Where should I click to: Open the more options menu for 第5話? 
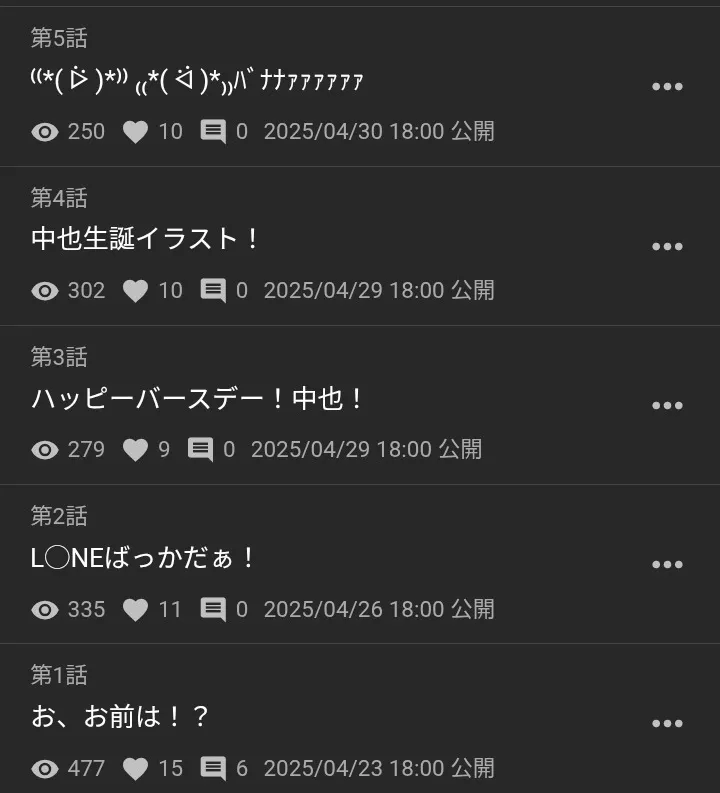tap(667, 87)
